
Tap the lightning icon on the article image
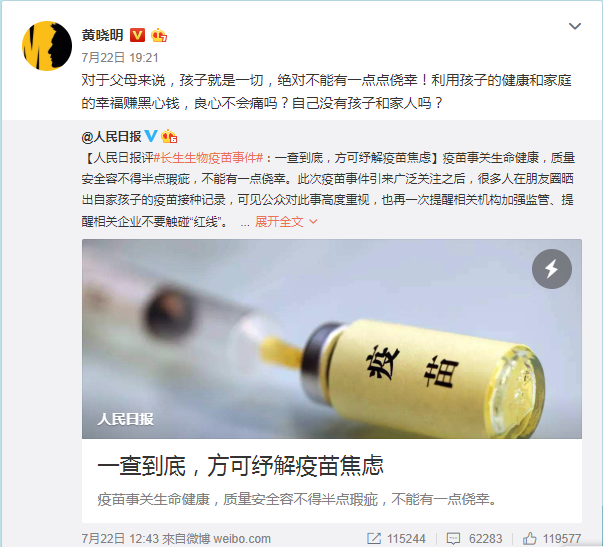tap(552, 267)
